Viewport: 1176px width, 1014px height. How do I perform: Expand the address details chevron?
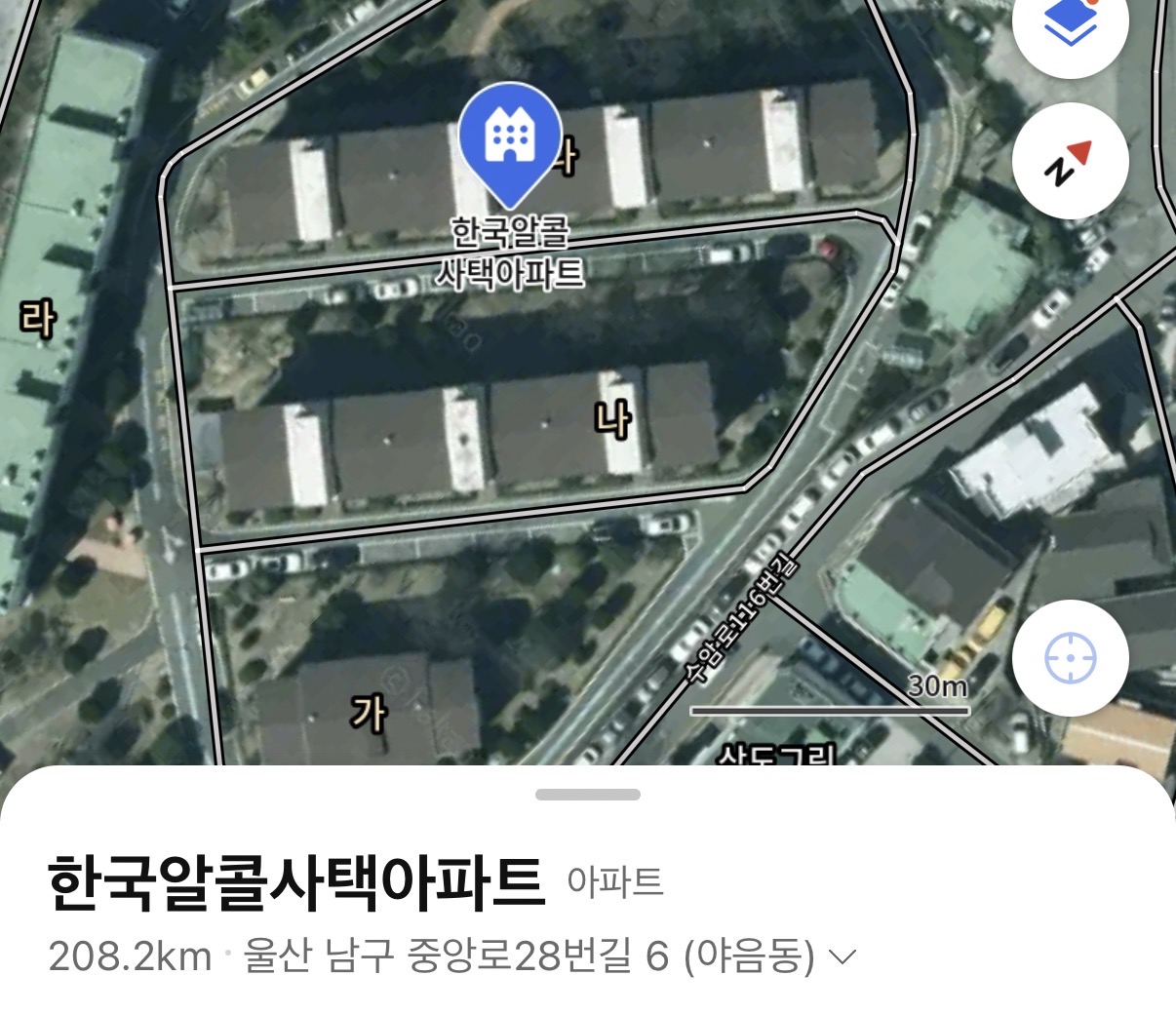842,957
